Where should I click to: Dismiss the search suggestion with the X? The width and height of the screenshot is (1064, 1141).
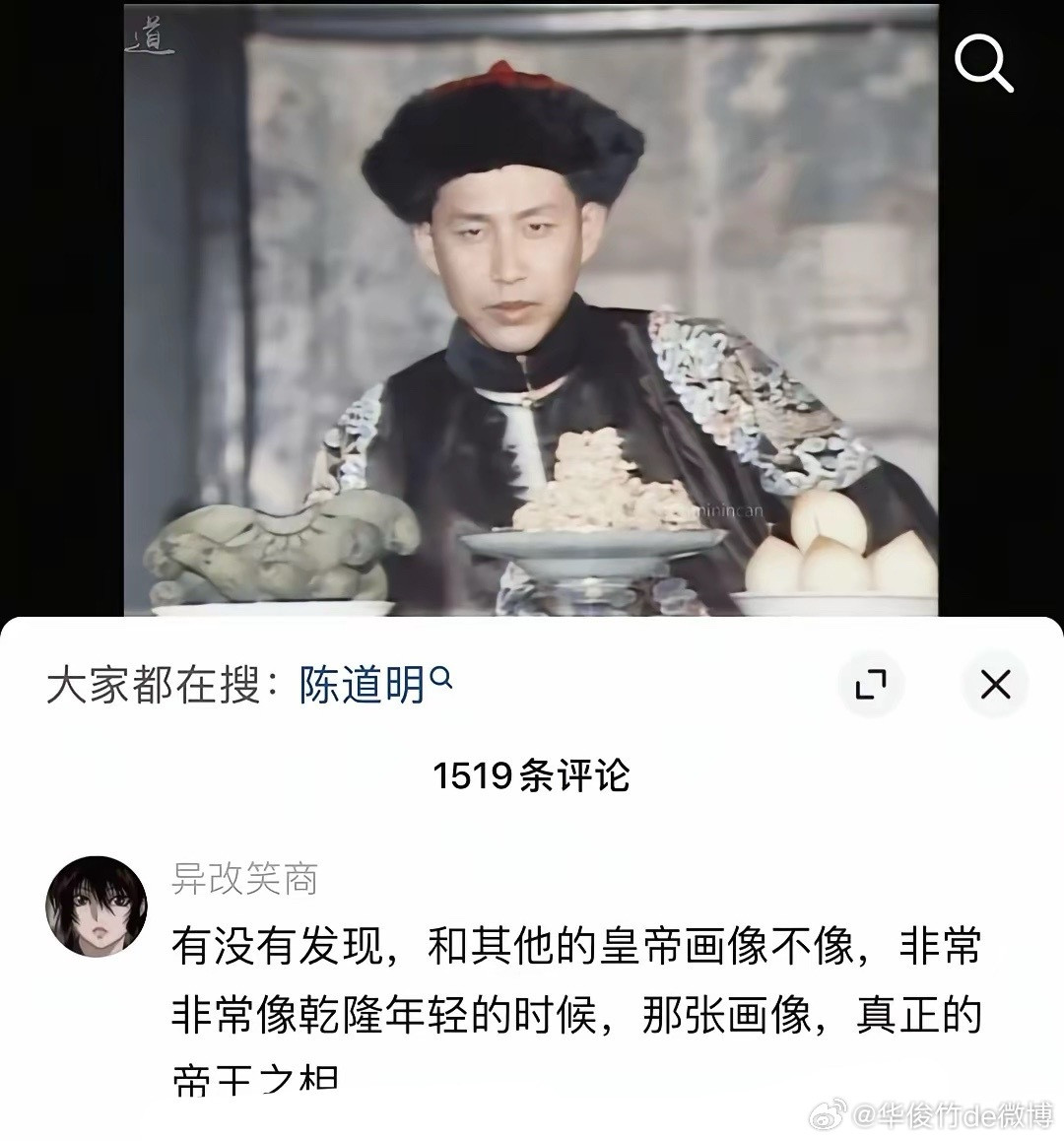[995, 684]
